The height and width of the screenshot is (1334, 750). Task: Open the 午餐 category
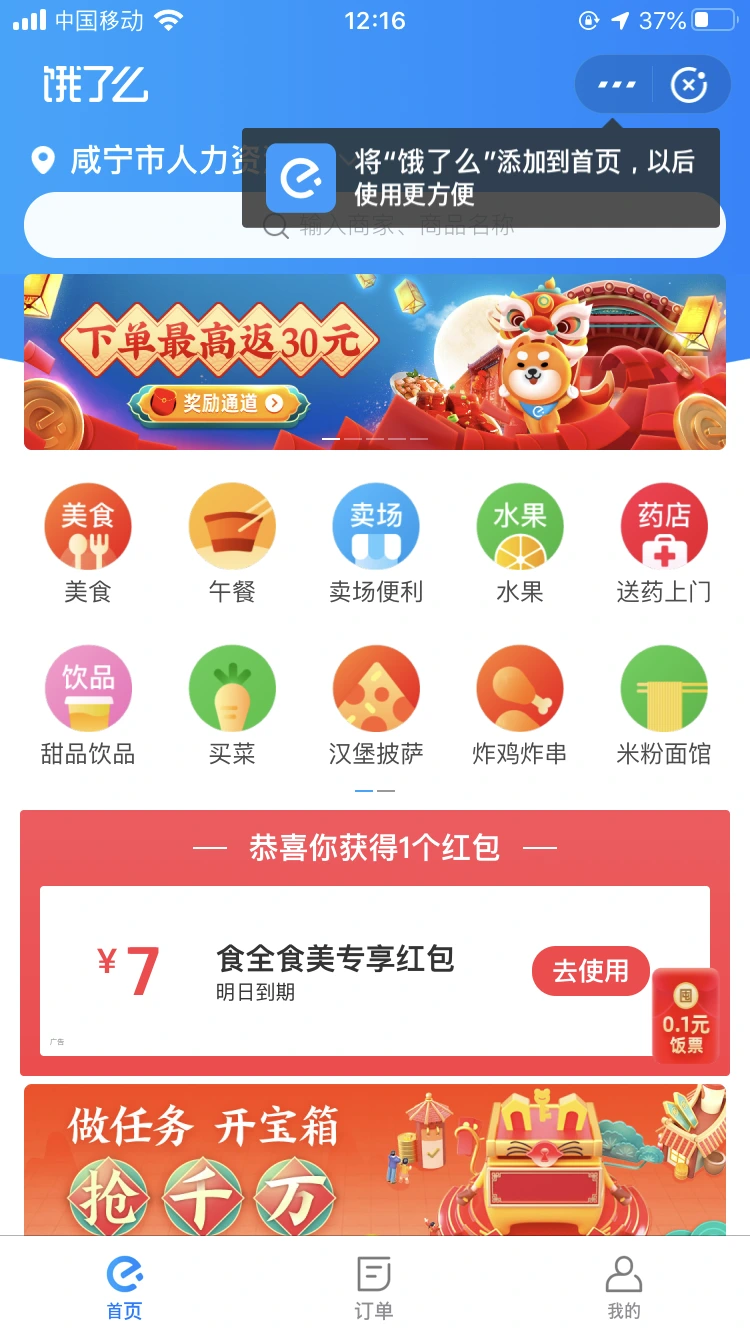[x=232, y=544]
